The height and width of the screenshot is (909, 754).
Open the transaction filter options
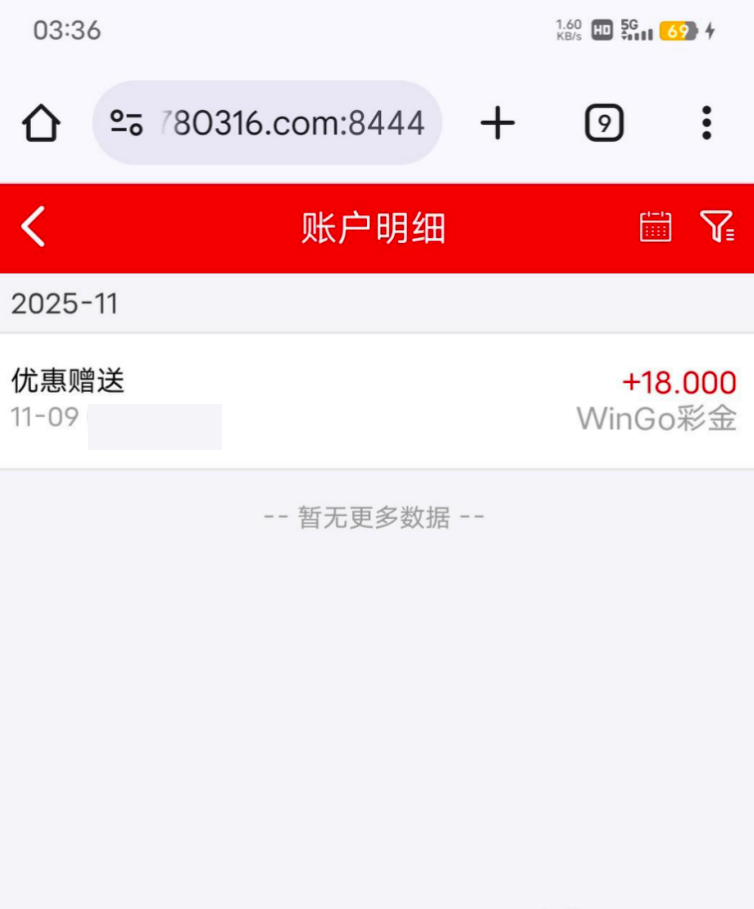717,227
